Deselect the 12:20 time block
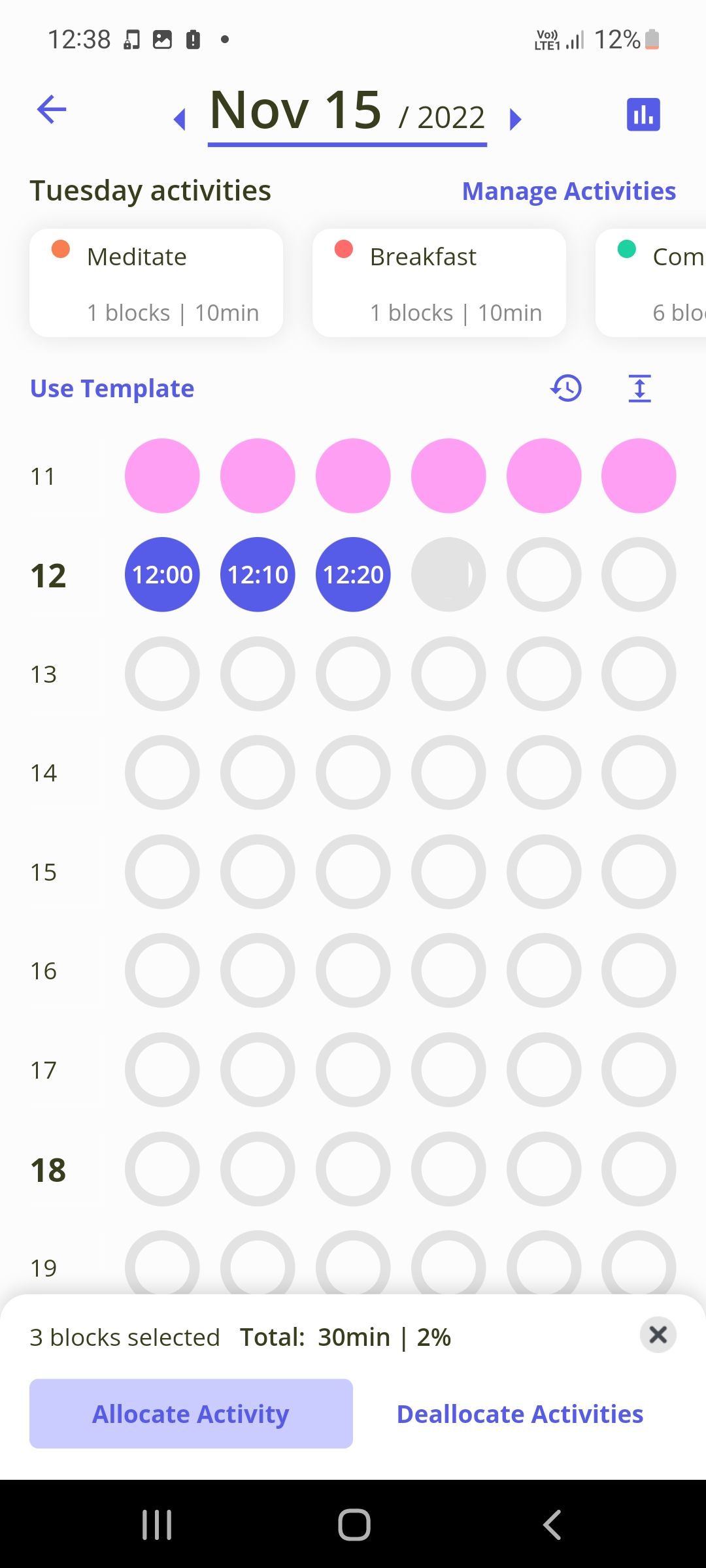 353,575
